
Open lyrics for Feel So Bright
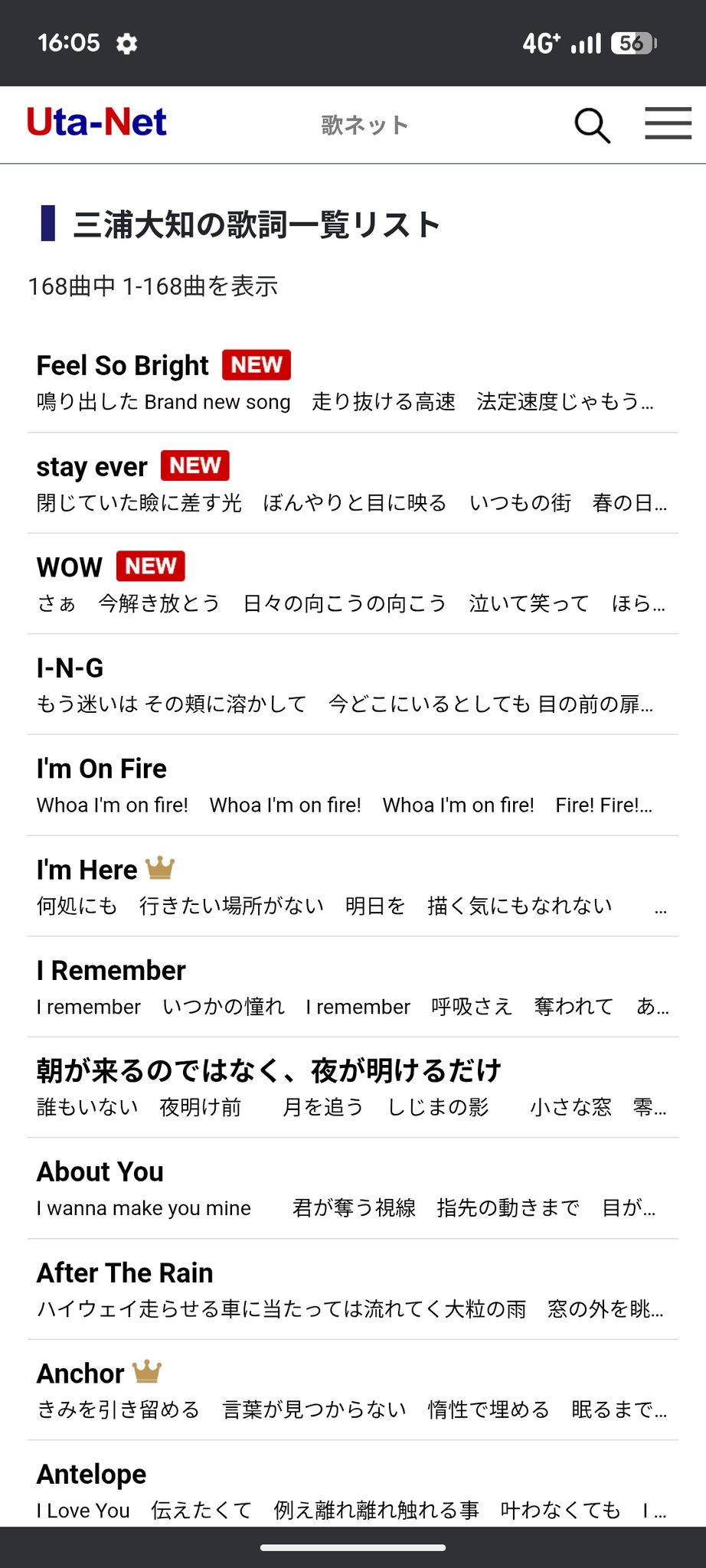123,366
